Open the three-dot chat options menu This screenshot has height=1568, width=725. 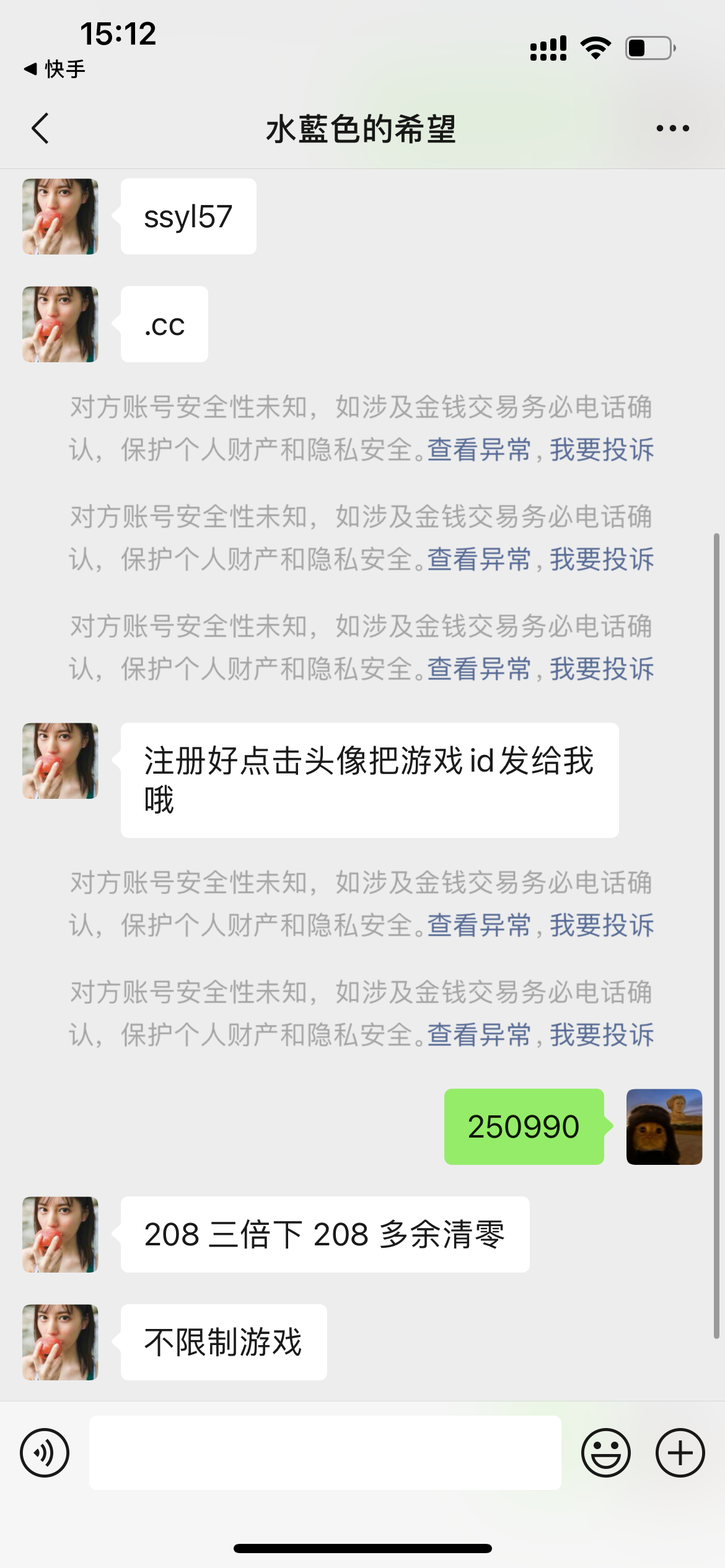[x=672, y=128]
